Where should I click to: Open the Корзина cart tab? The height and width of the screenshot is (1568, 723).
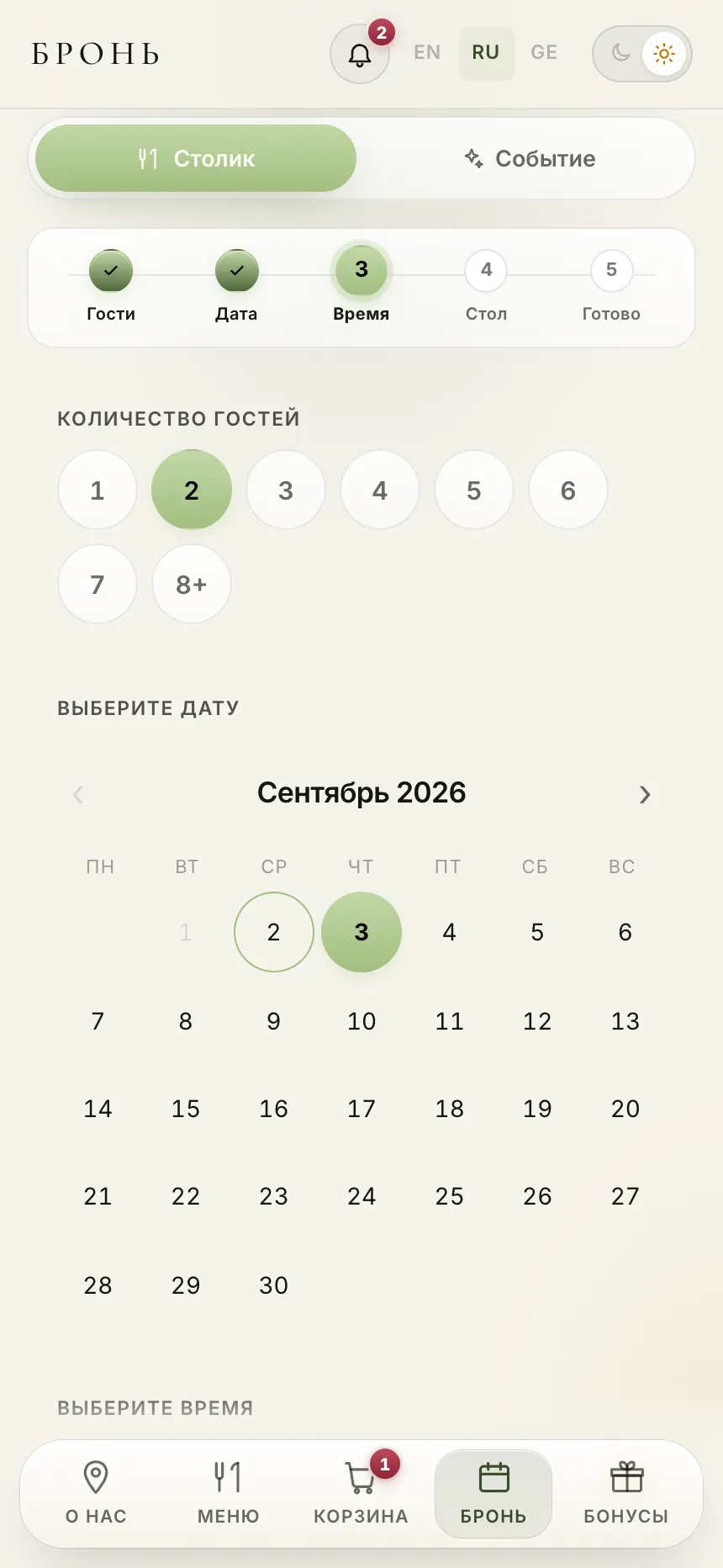(361, 1494)
